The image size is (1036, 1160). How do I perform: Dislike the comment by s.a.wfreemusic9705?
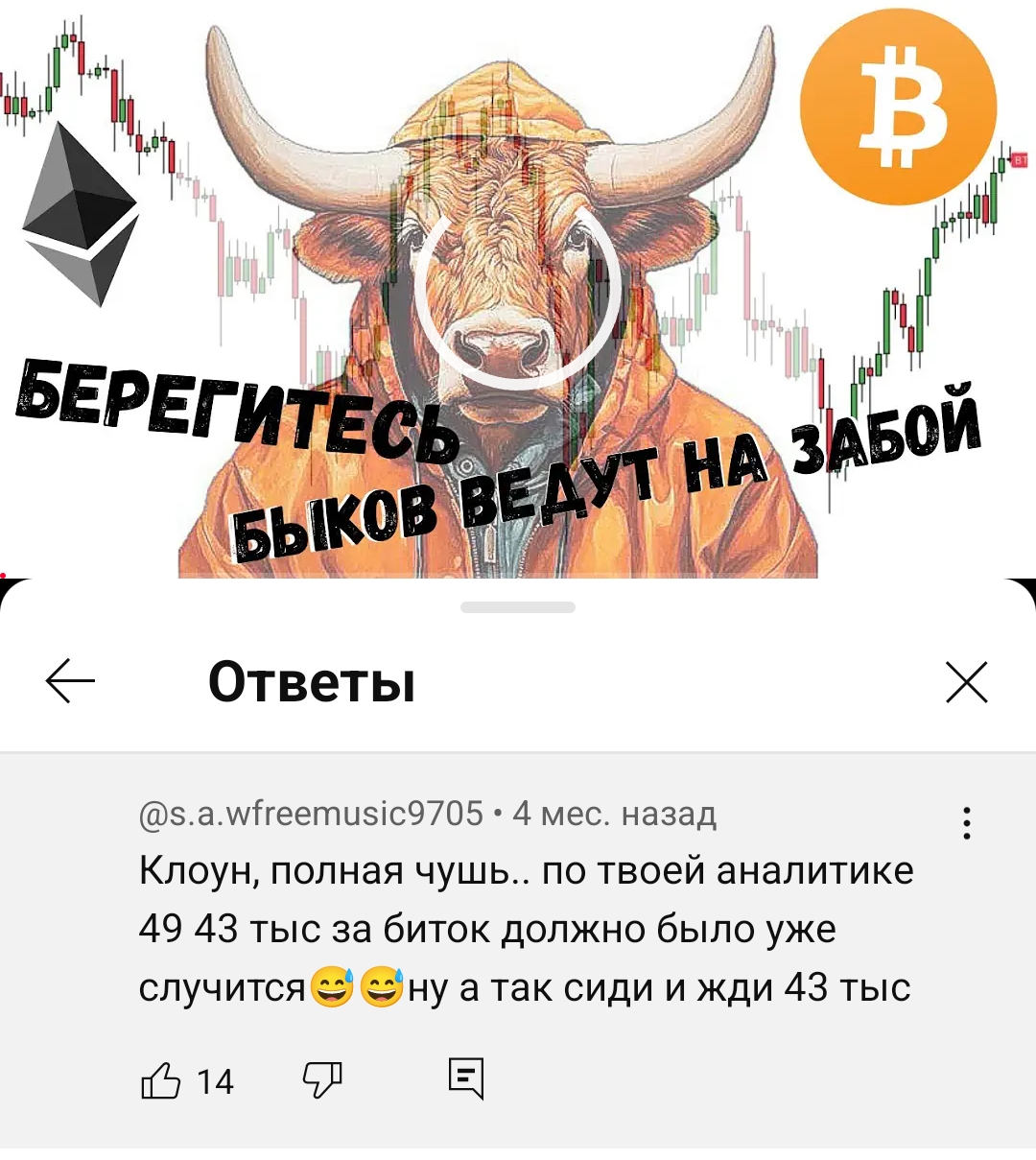coord(322,1080)
